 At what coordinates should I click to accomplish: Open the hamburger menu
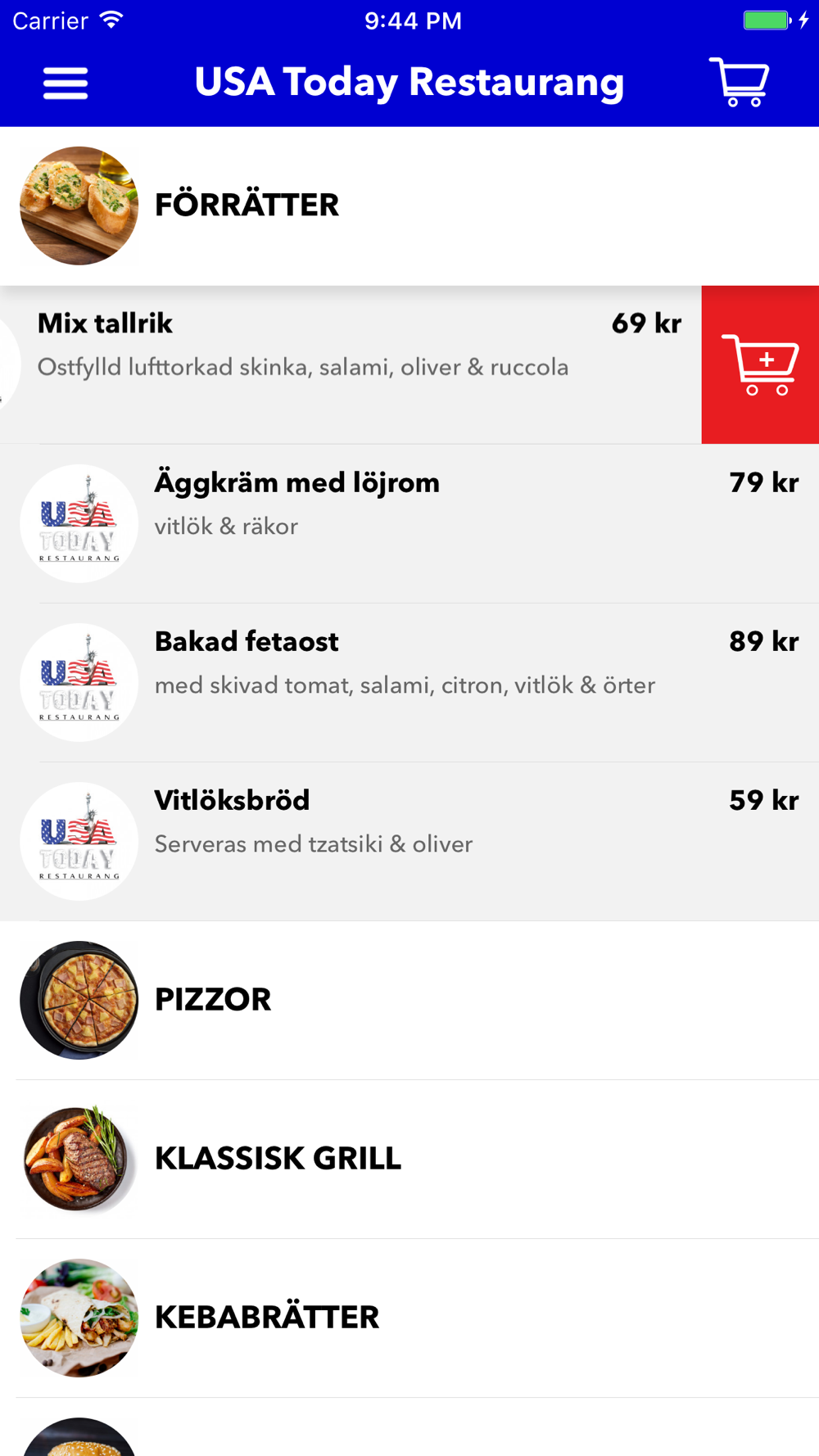coord(66,83)
